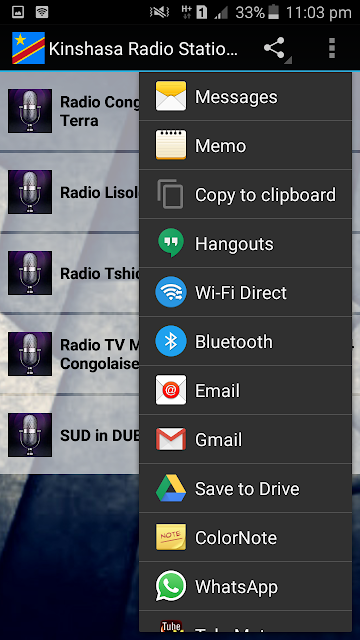The image size is (360, 640).
Task: Select Save to Drive
Action: 245,488
